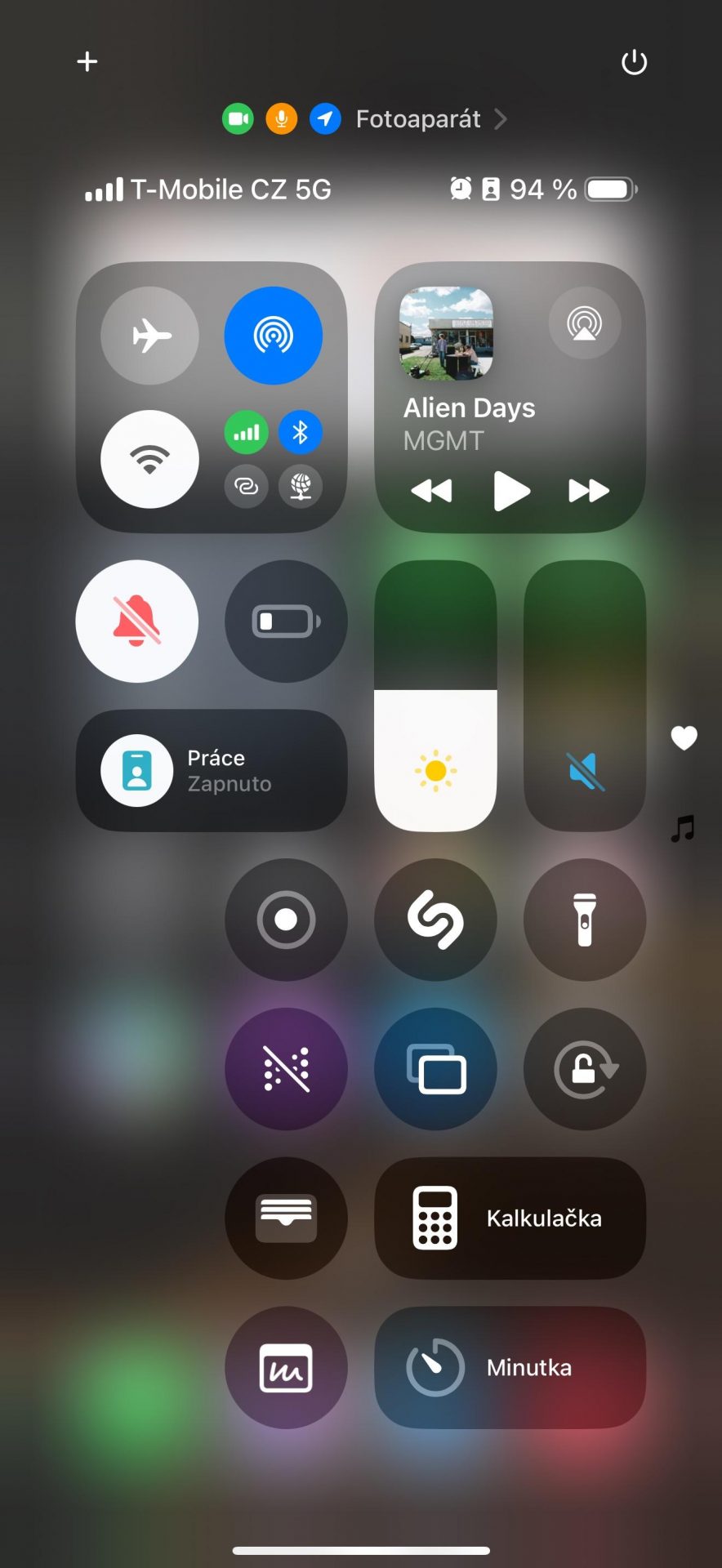Play Alien Days by MGMT
The height and width of the screenshot is (1568, 722).
pyautogui.click(x=512, y=491)
